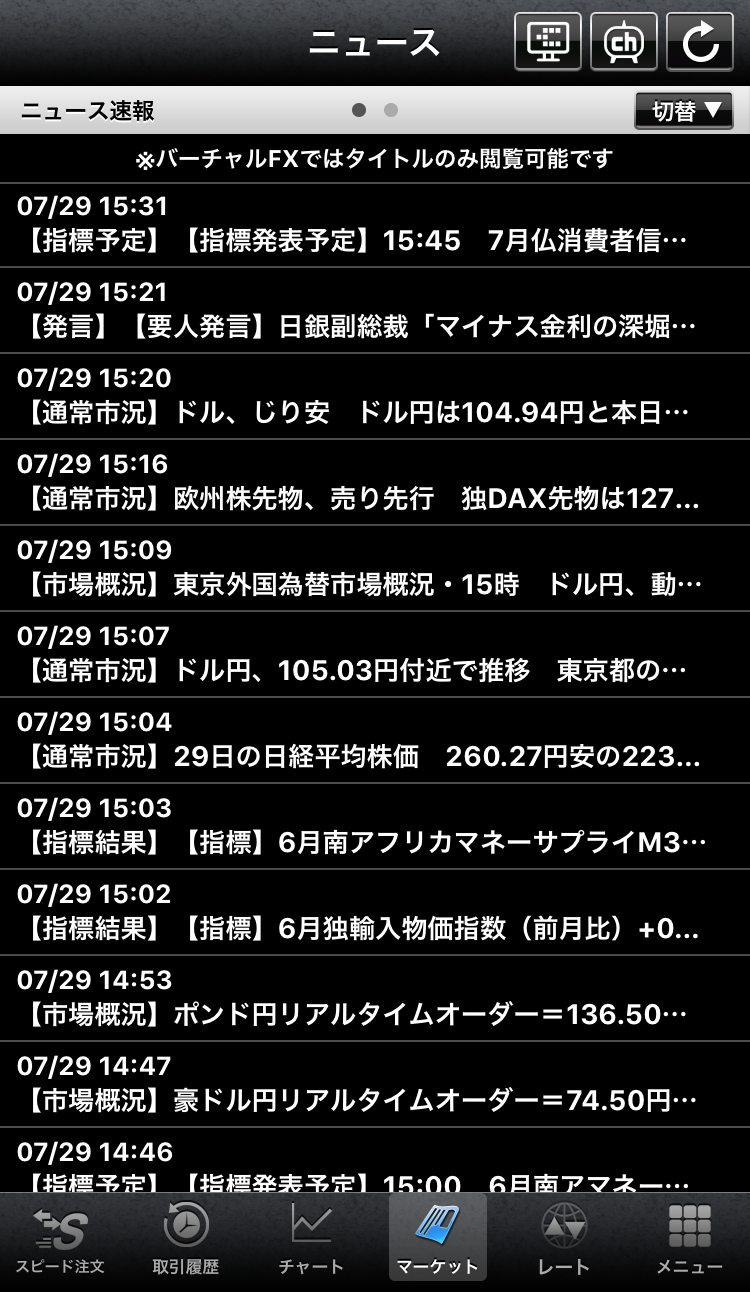
Task: Open the 切替 dropdown
Action: [x=684, y=110]
